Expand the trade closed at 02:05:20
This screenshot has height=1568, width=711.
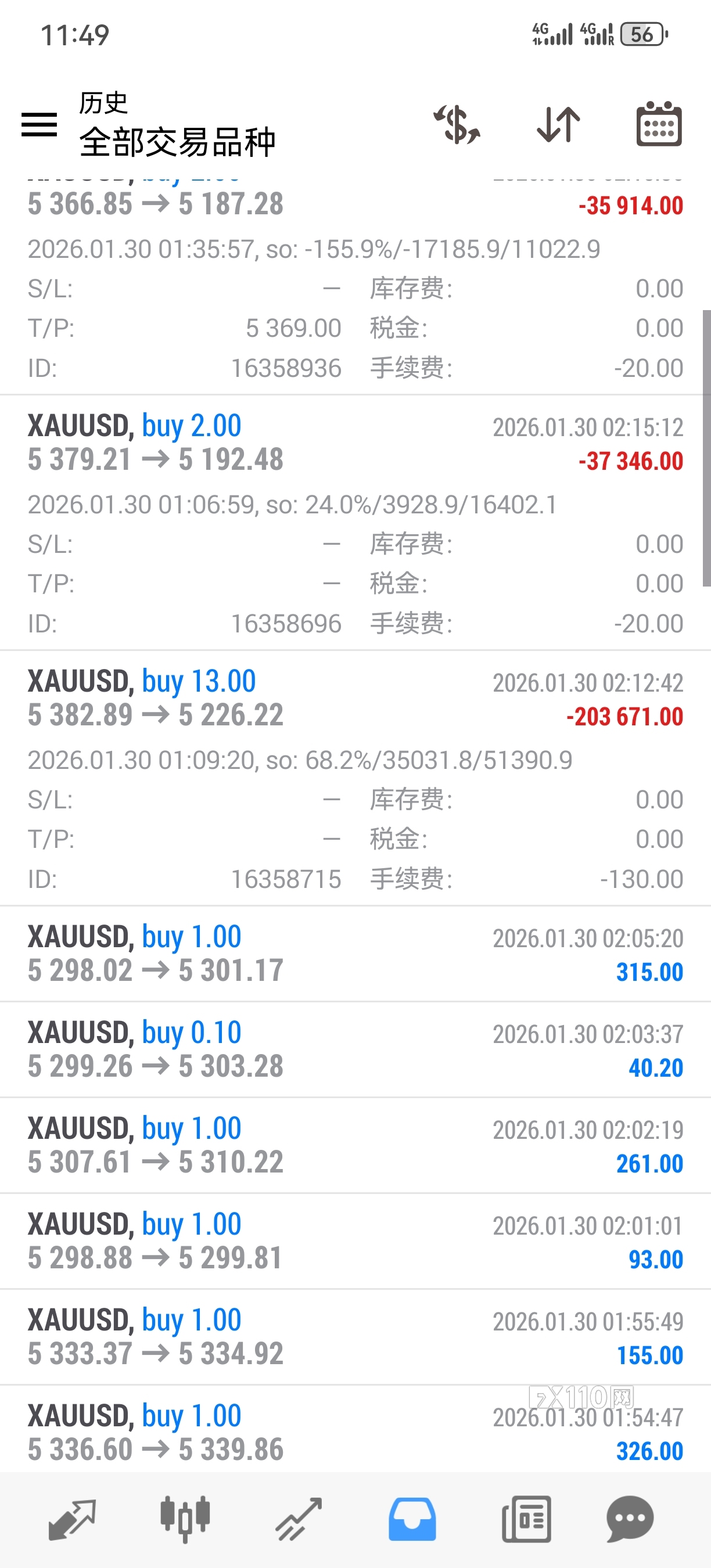point(355,954)
